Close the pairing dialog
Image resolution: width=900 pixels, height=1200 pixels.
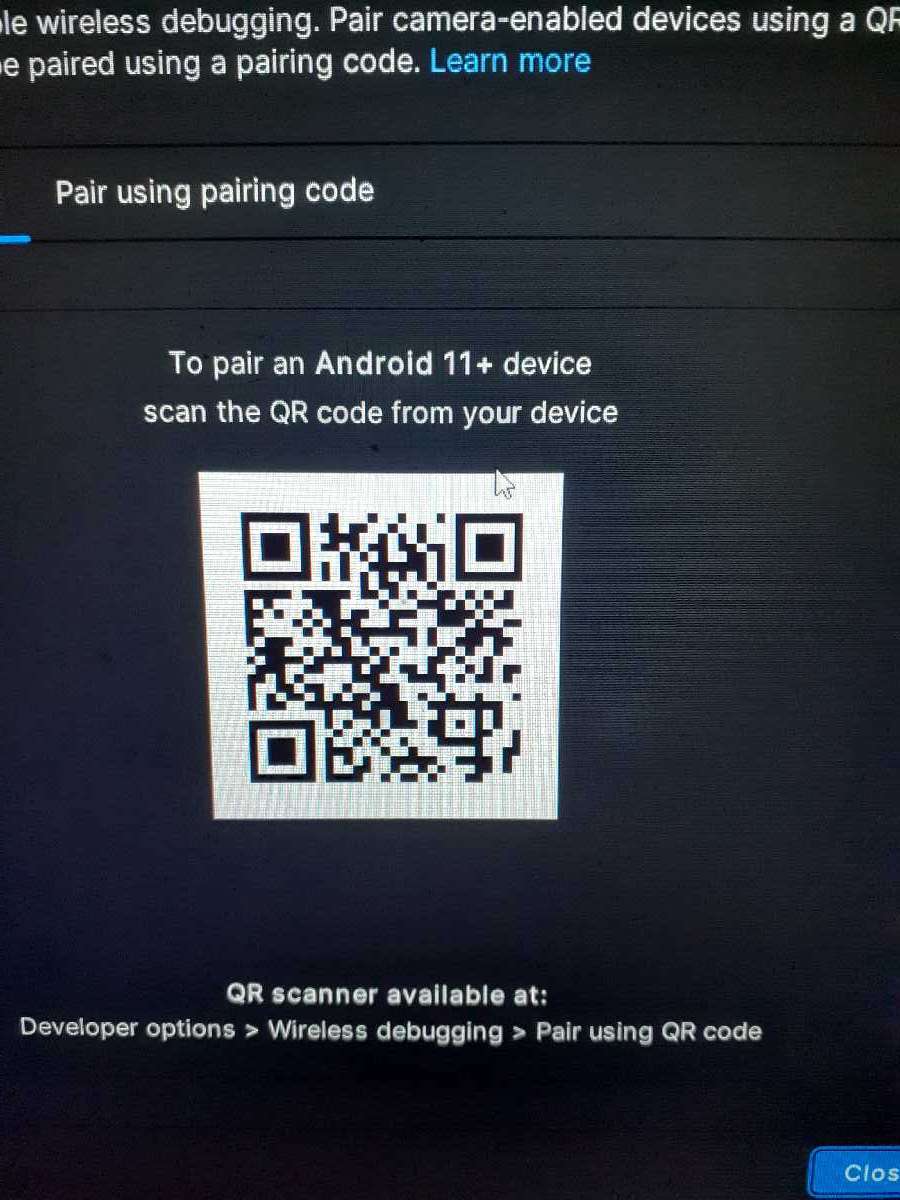point(860,1174)
